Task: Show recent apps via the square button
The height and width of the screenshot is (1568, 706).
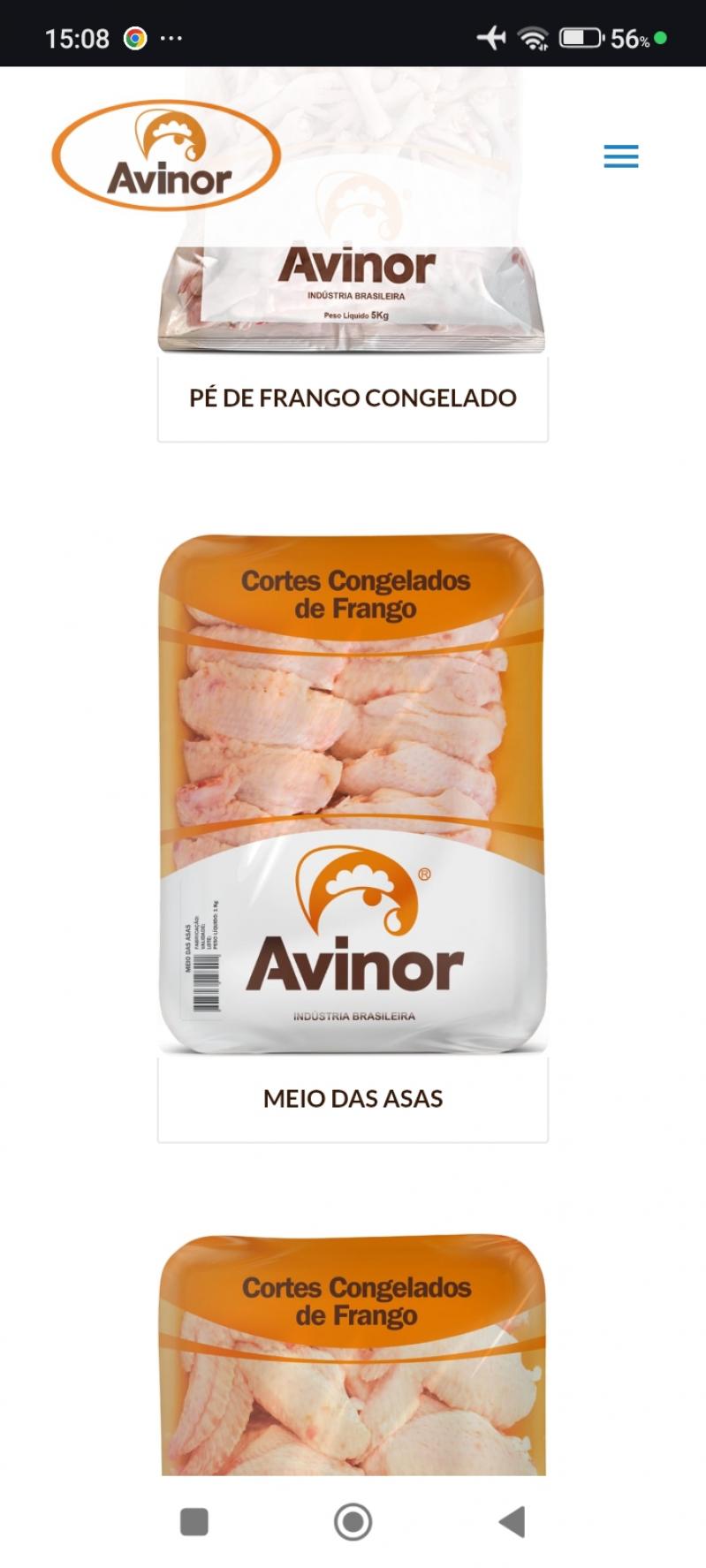Action: click(x=194, y=1521)
